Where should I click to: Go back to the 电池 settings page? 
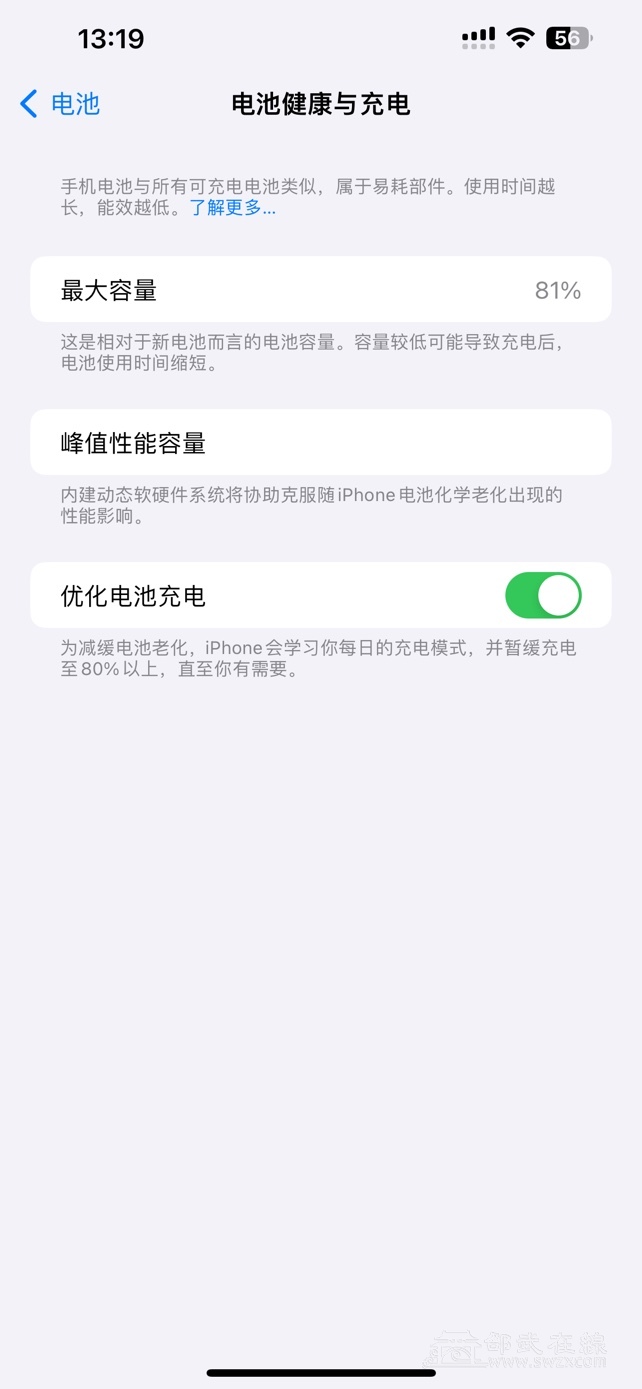60,104
